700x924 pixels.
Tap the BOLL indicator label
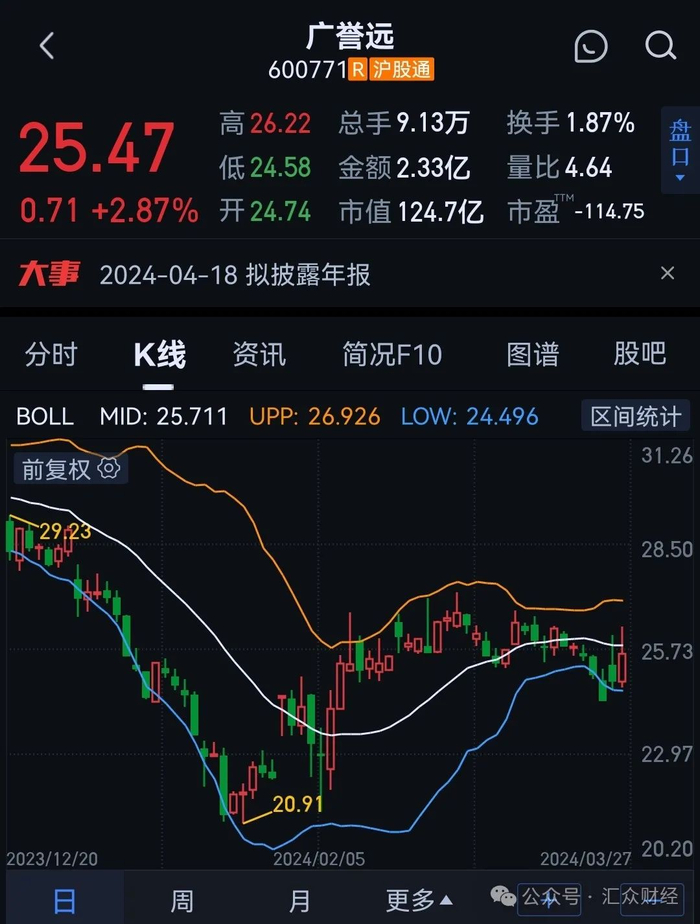[45, 416]
